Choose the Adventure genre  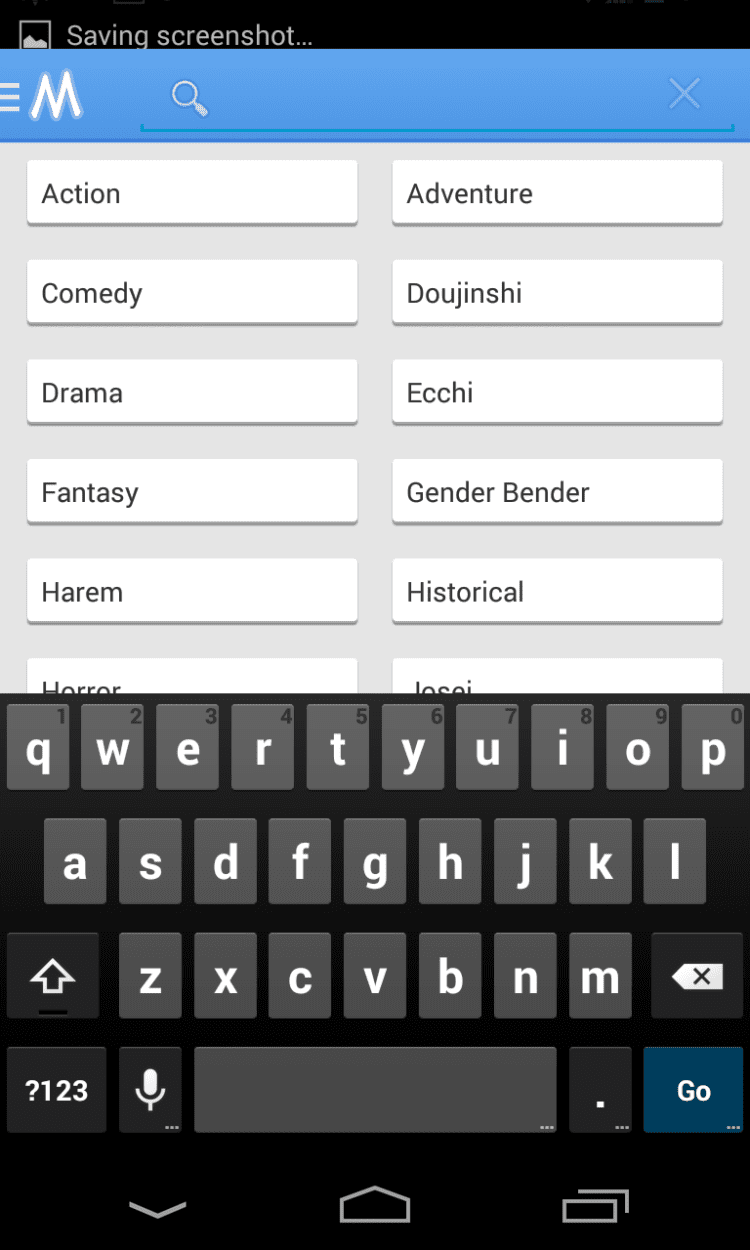coord(557,193)
